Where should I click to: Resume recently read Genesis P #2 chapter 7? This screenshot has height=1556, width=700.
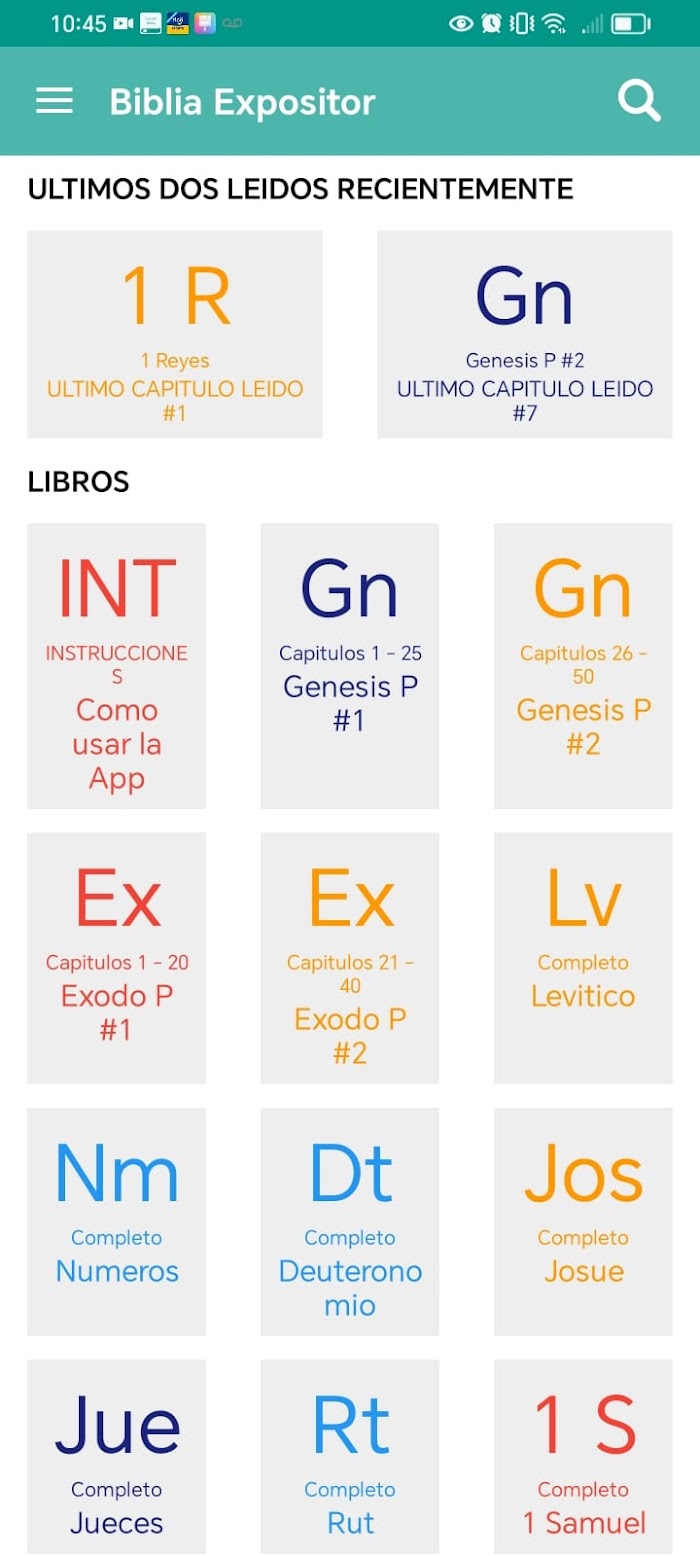pyautogui.click(x=525, y=334)
